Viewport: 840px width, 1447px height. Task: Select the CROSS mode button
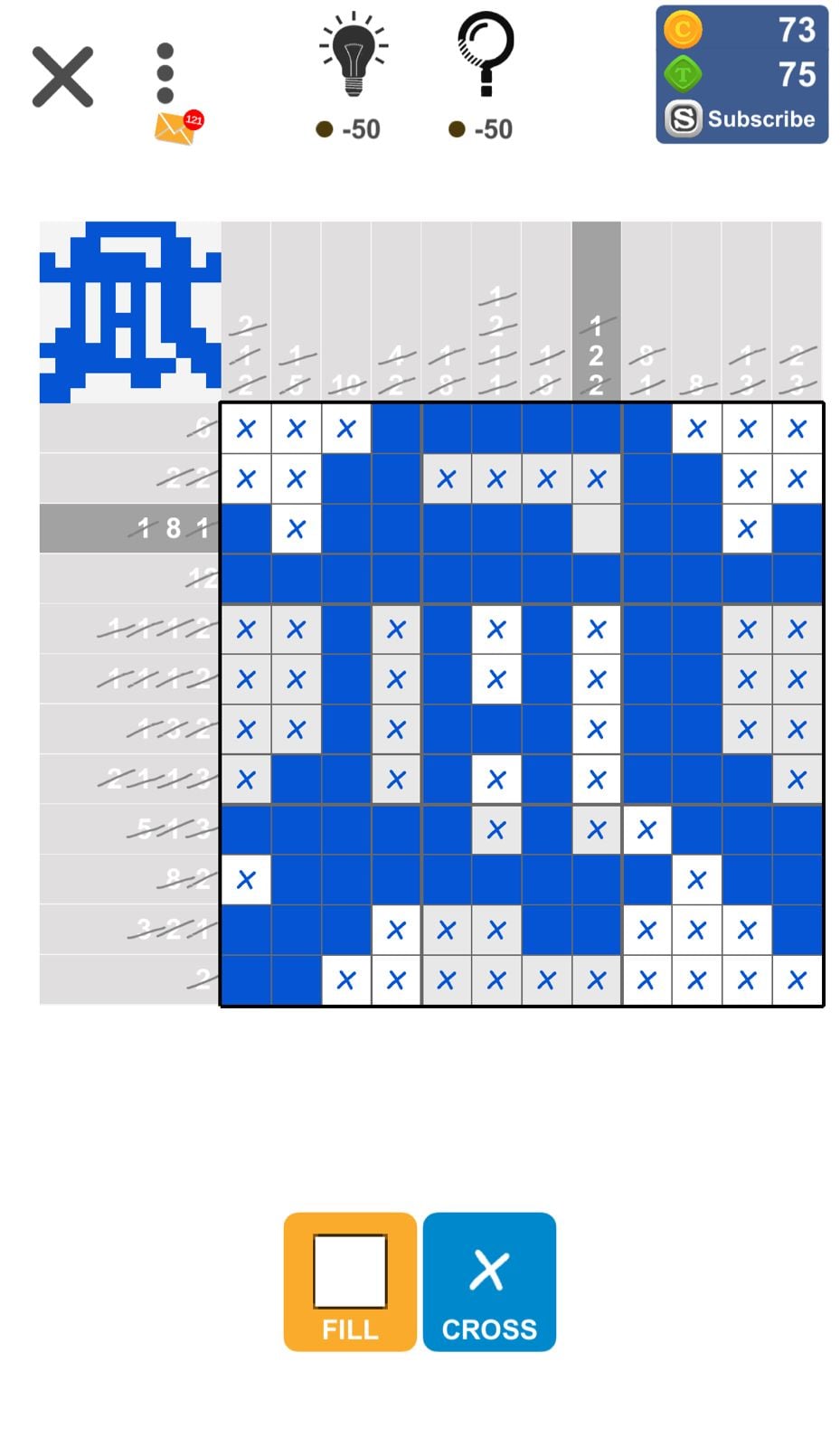[x=489, y=1281]
